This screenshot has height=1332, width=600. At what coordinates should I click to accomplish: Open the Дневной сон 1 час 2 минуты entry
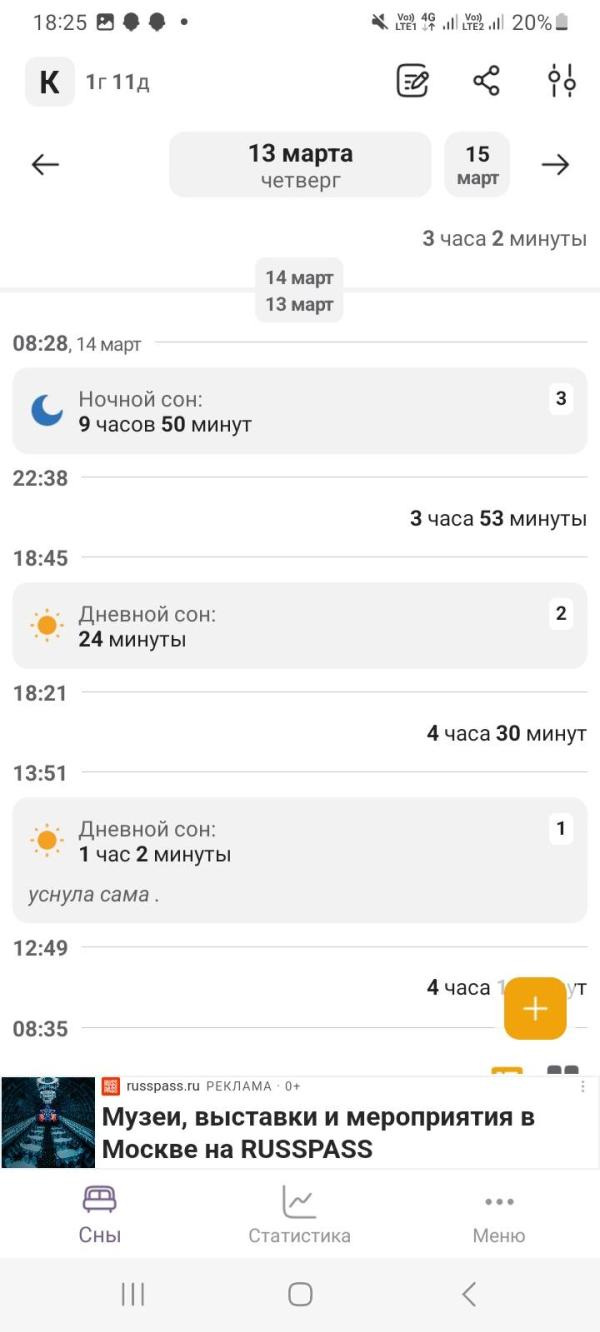pyautogui.click(x=300, y=859)
